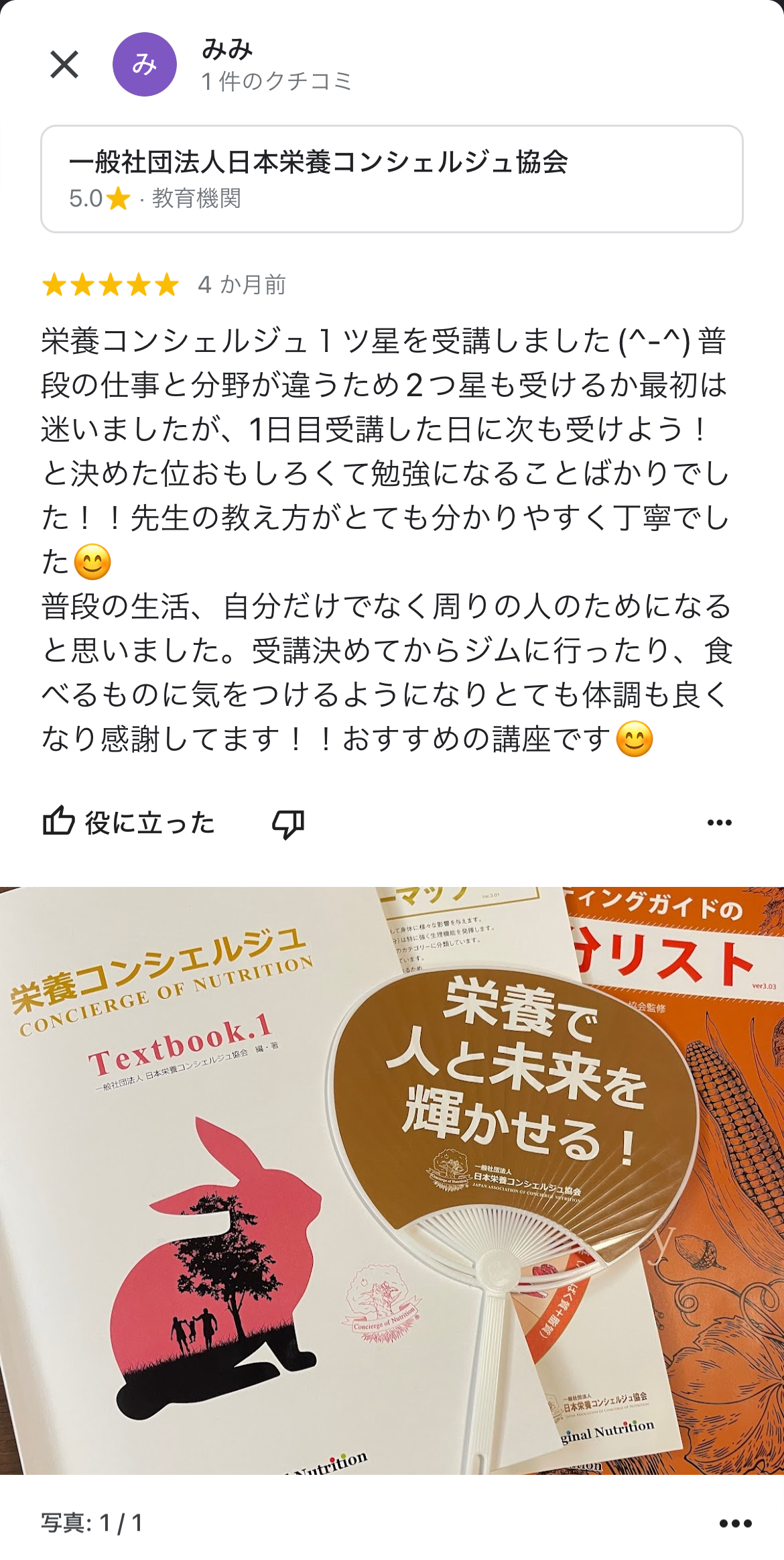The image size is (784, 1560).
Task: Tap the thumbs-down icon on the review
Action: pyautogui.click(x=288, y=823)
